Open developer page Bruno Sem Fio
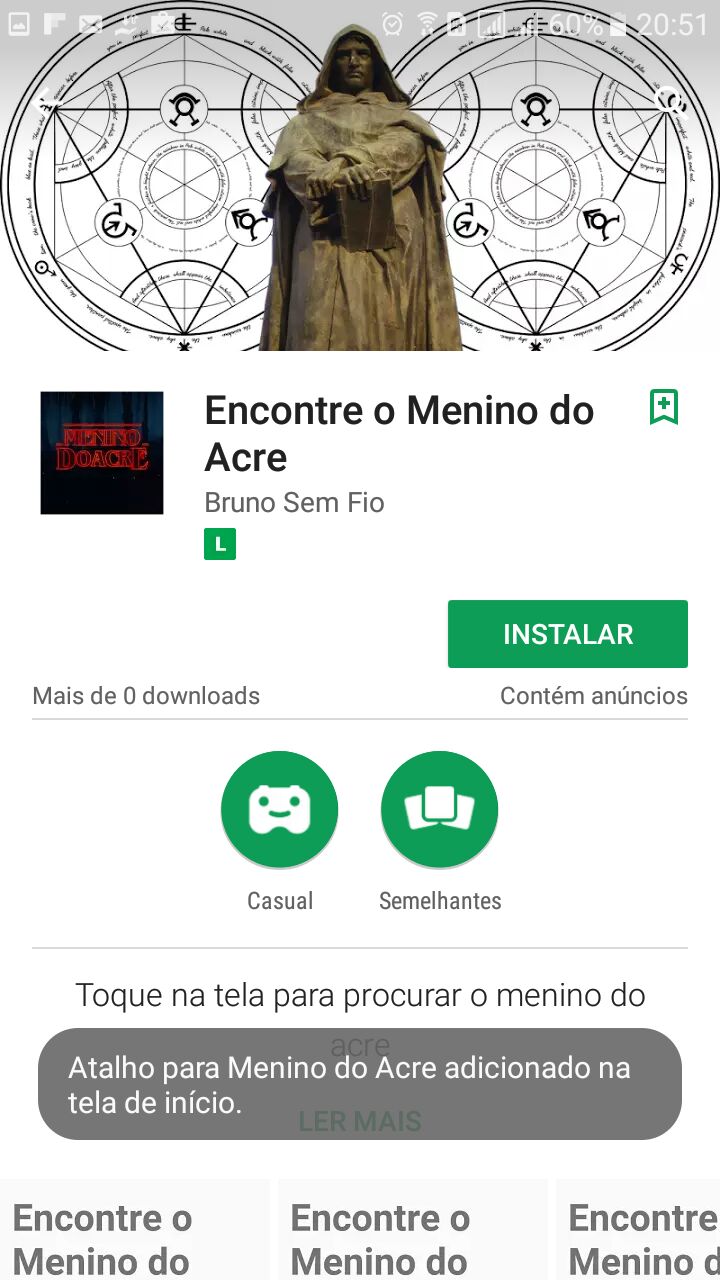 coord(294,502)
